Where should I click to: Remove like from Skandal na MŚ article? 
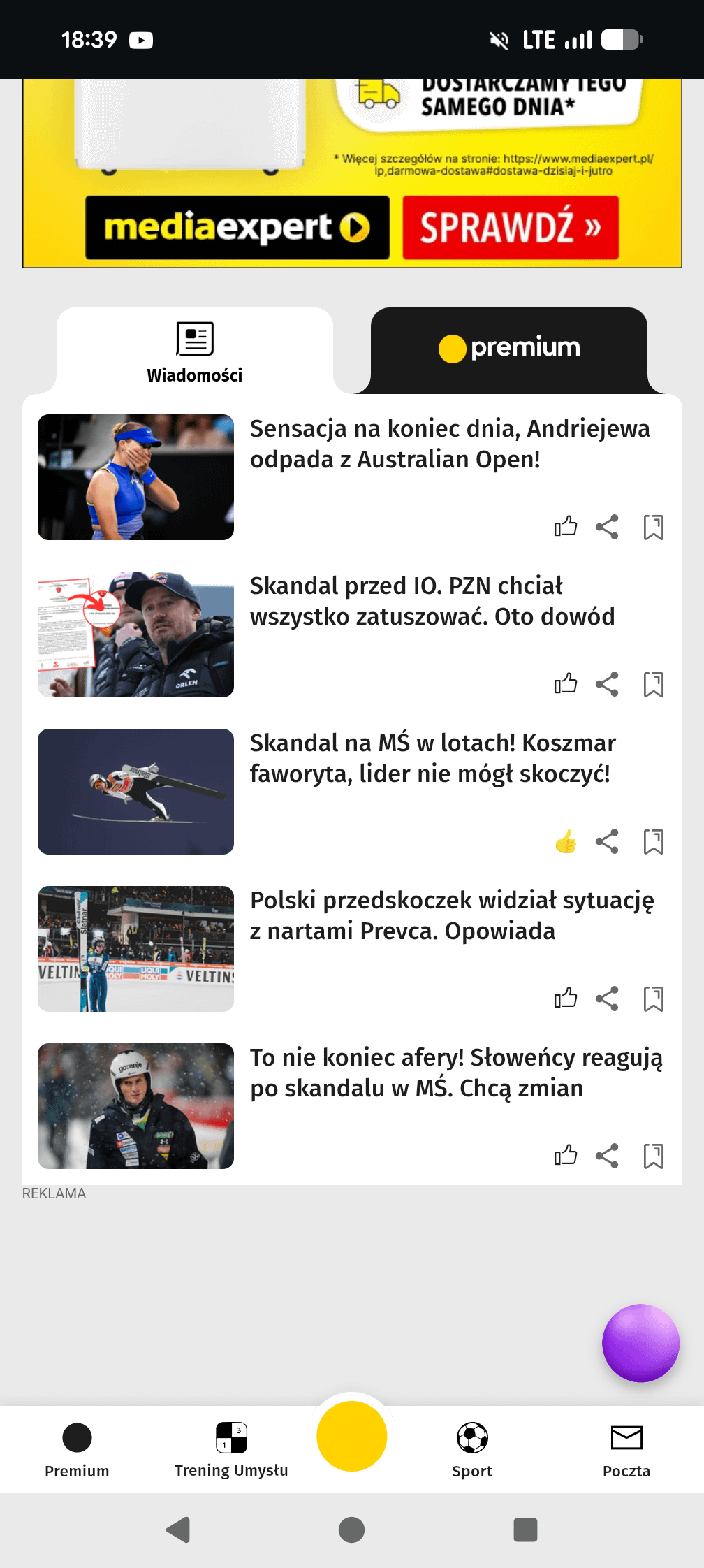pos(566,841)
